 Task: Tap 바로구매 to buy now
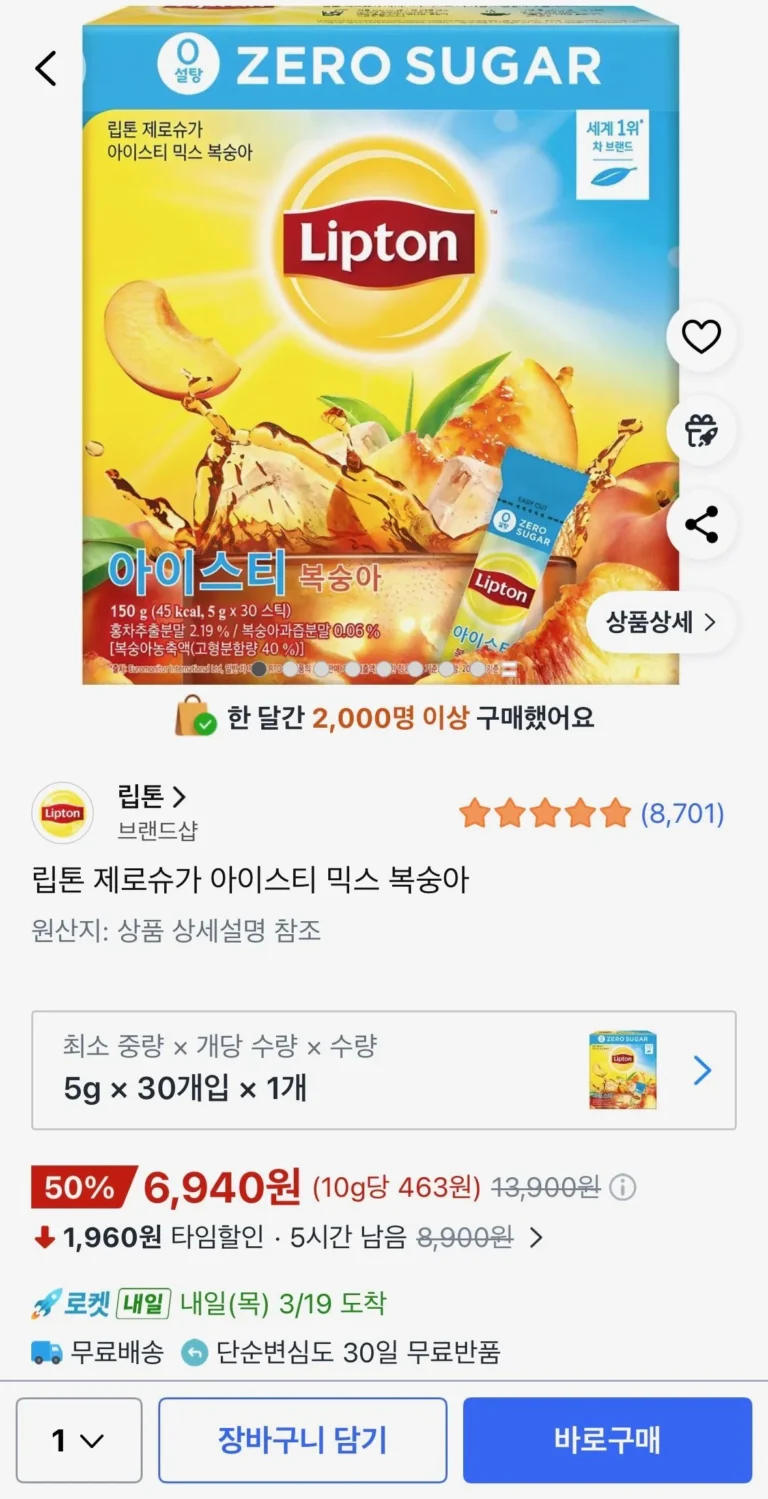[x=607, y=1440]
